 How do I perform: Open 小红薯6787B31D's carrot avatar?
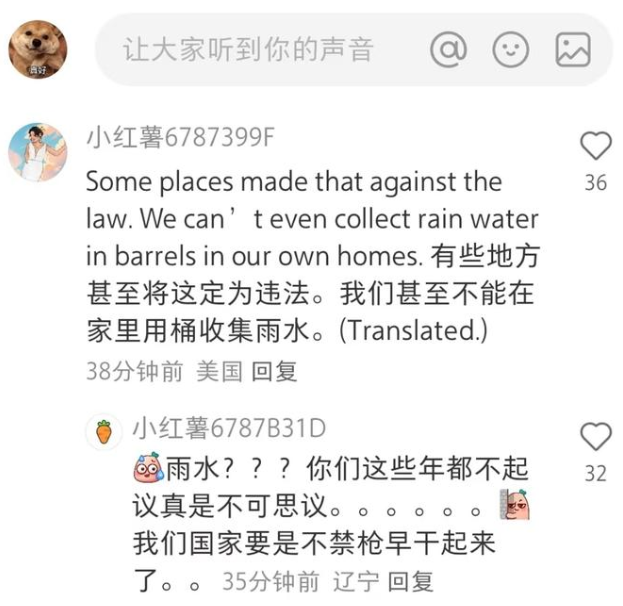[x=104, y=431]
